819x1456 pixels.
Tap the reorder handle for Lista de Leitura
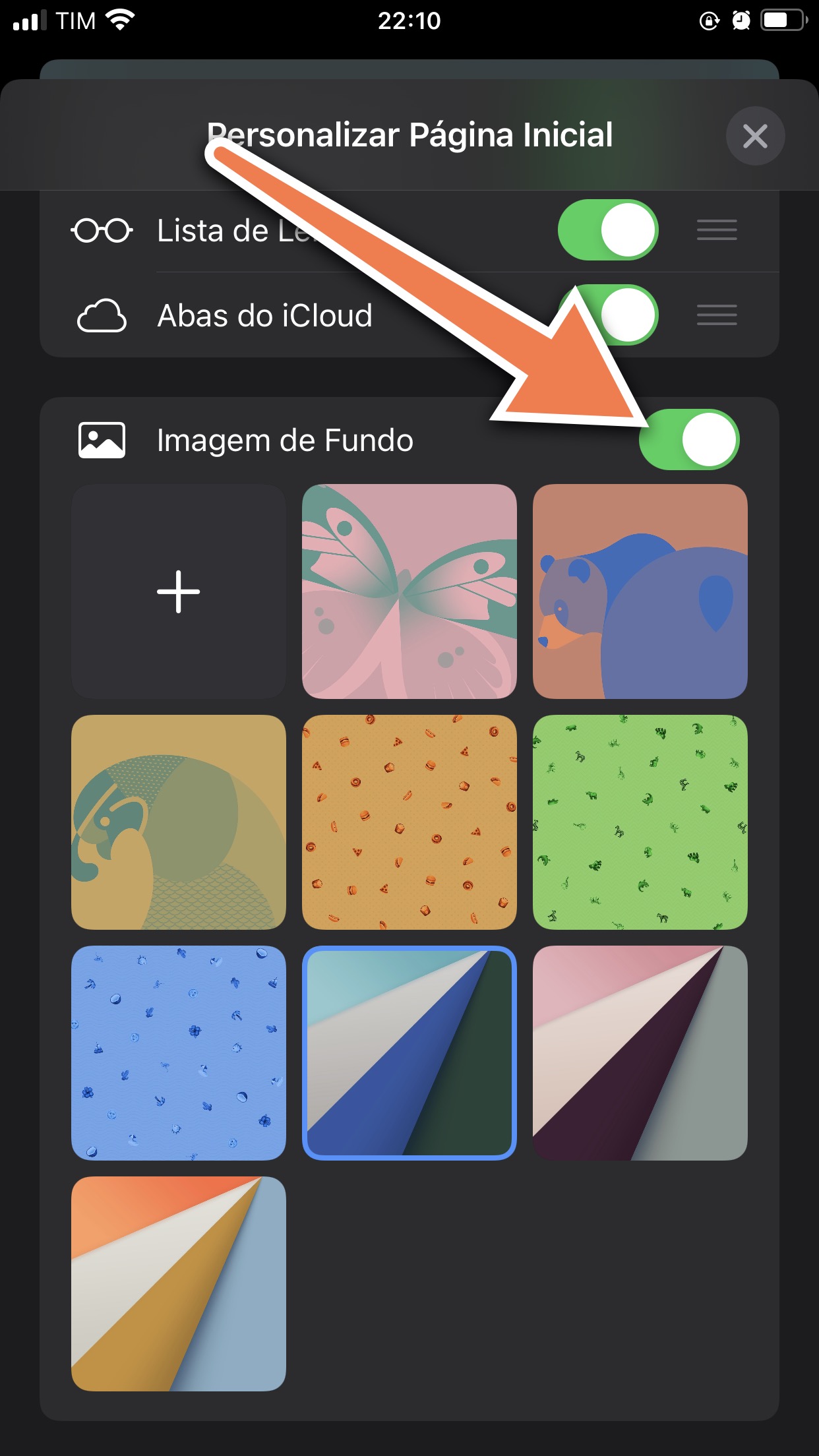point(717,230)
